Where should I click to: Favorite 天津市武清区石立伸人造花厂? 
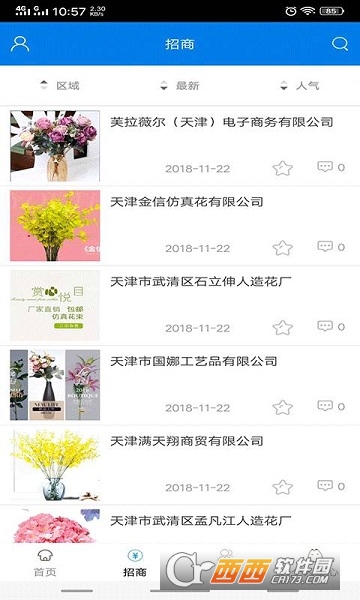[x=283, y=327]
